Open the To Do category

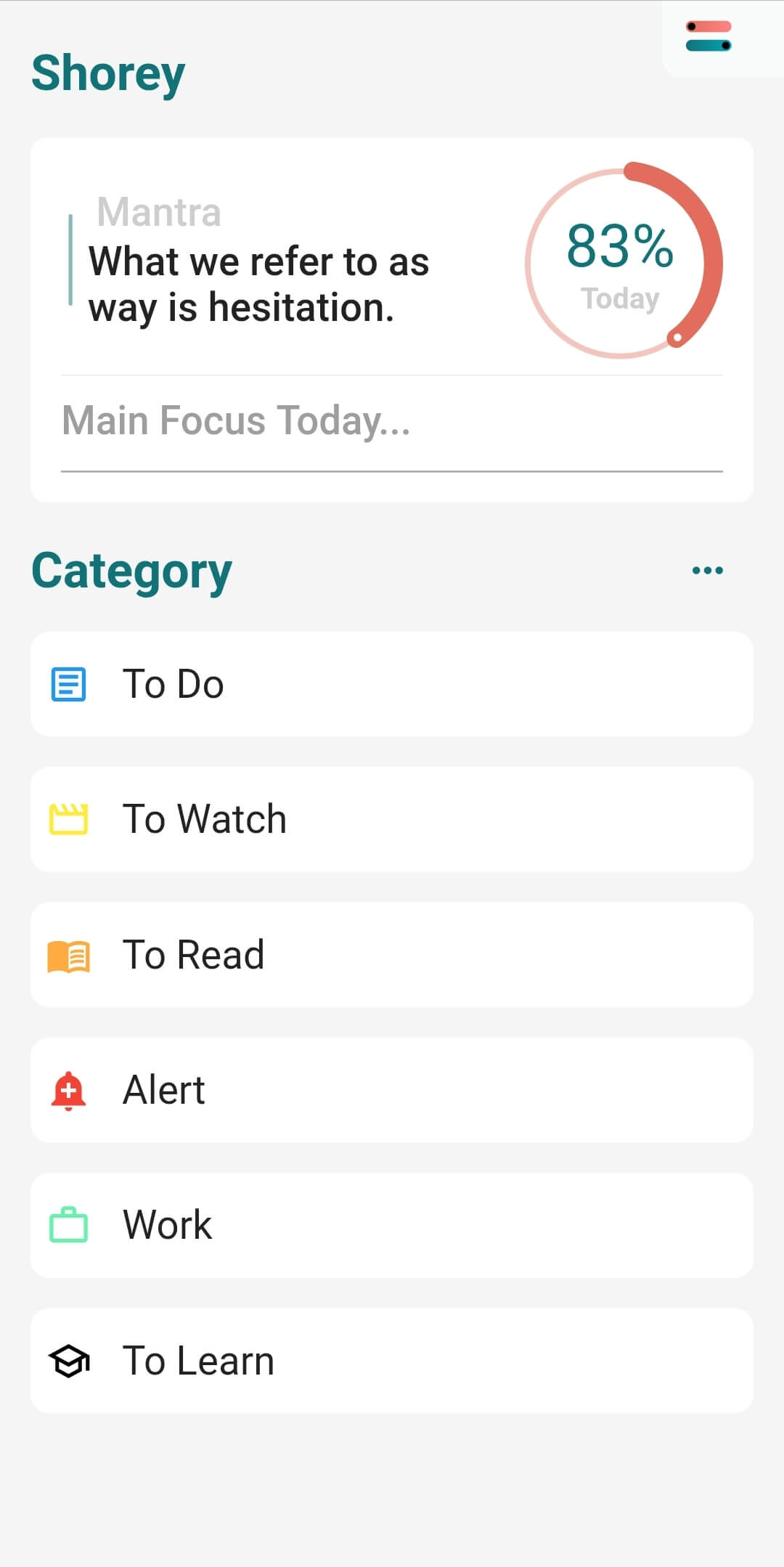[392, 684]
